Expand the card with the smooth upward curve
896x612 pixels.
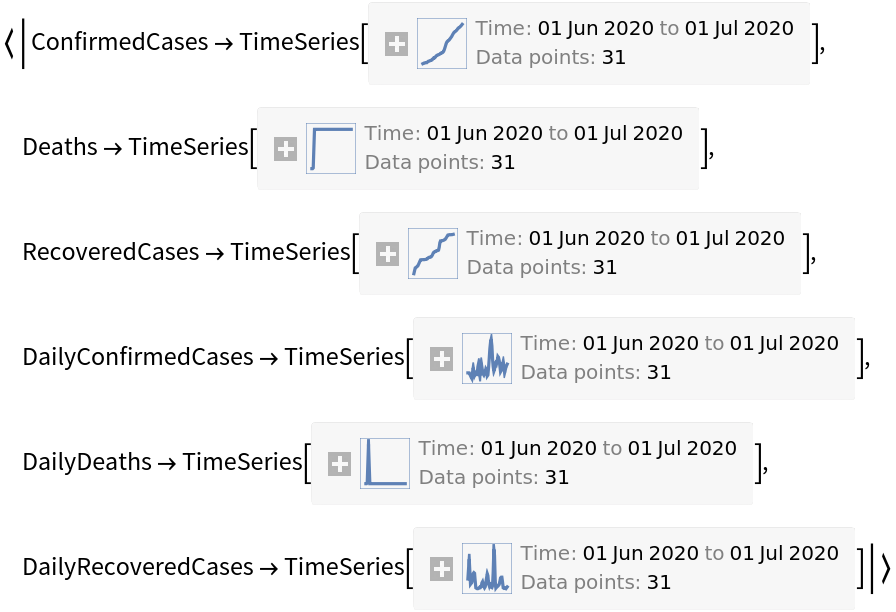coord(397,44)
